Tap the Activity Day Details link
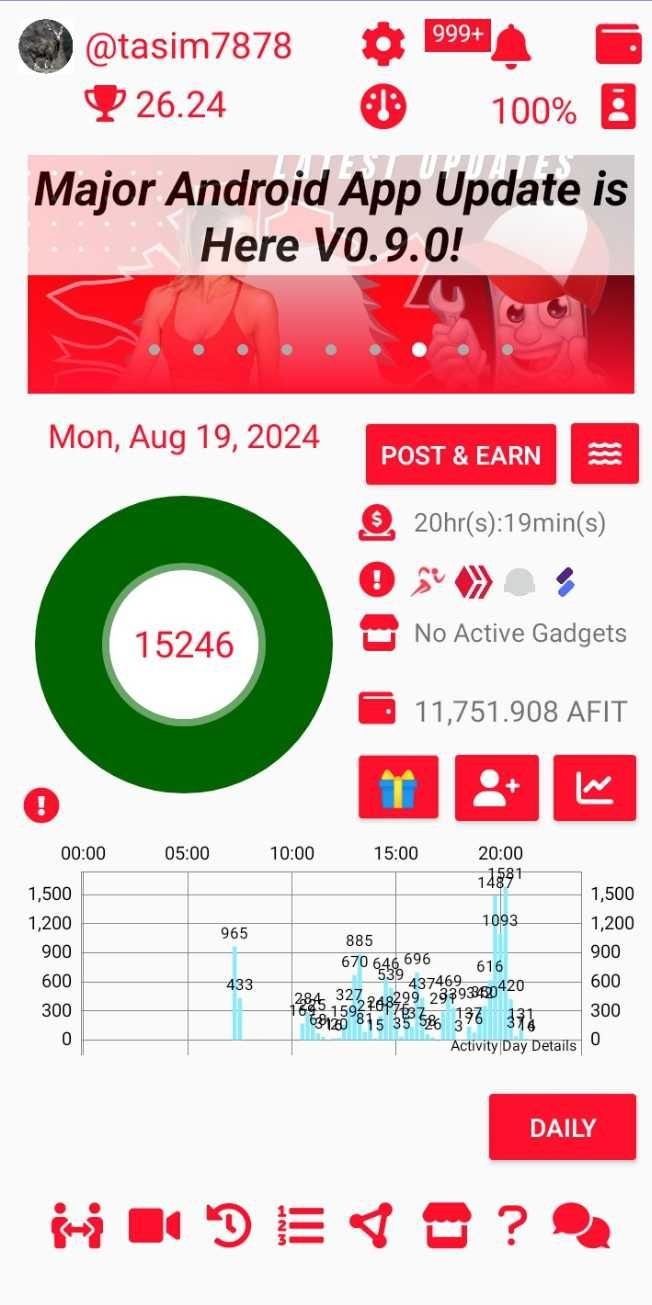The width and height of the screenshot is (652, 1305). coord(513,1045)
